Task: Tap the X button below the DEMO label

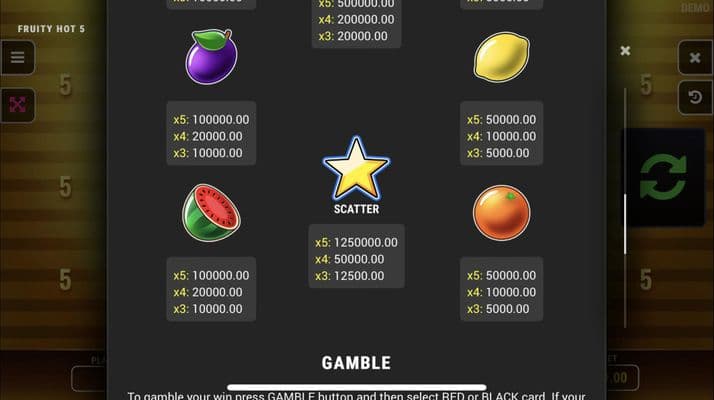Action: [695, 58]
